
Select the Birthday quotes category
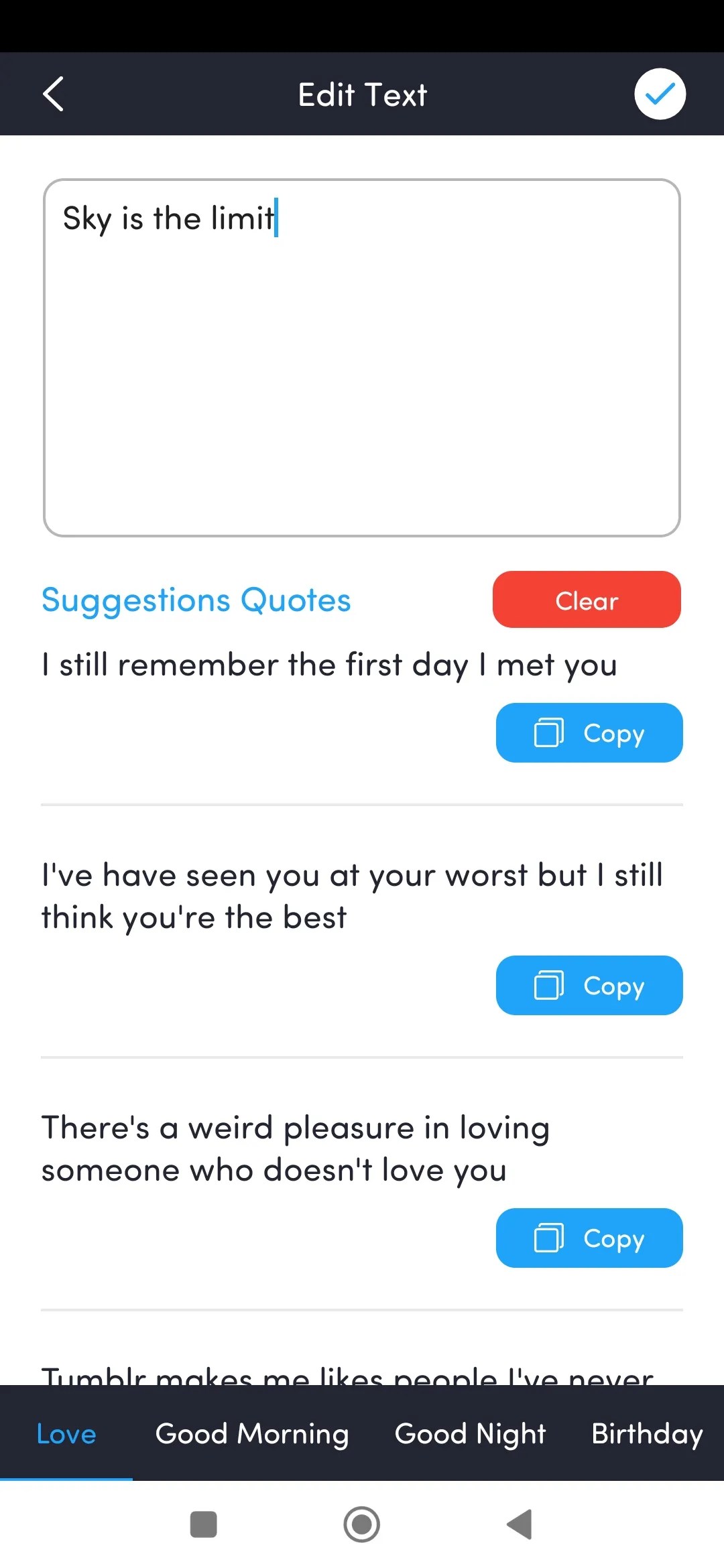coord(646,1434)
